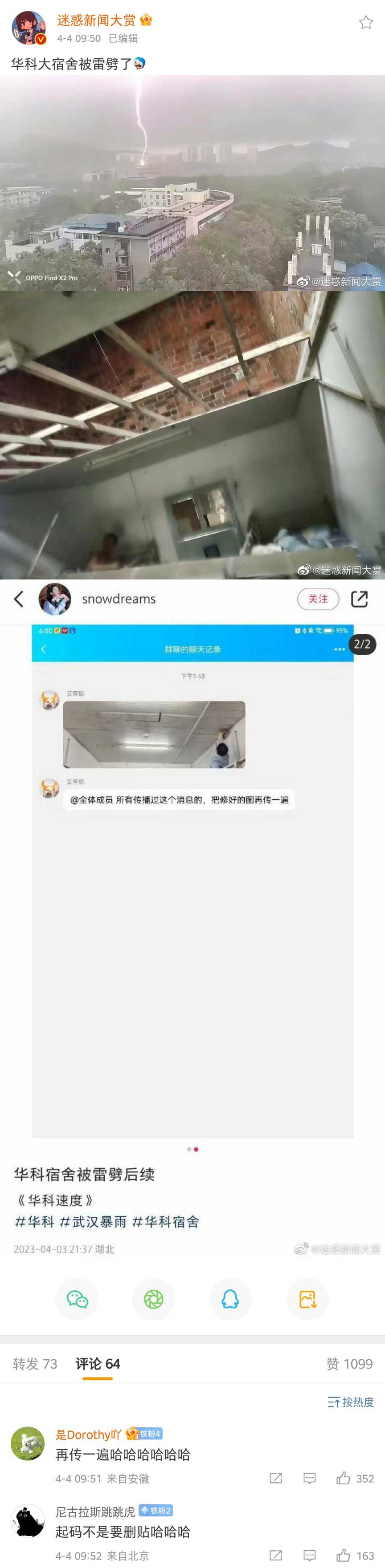Change comment sorting via 按热度
This screenshot has width=385, height=1568.
[351, 1402]
